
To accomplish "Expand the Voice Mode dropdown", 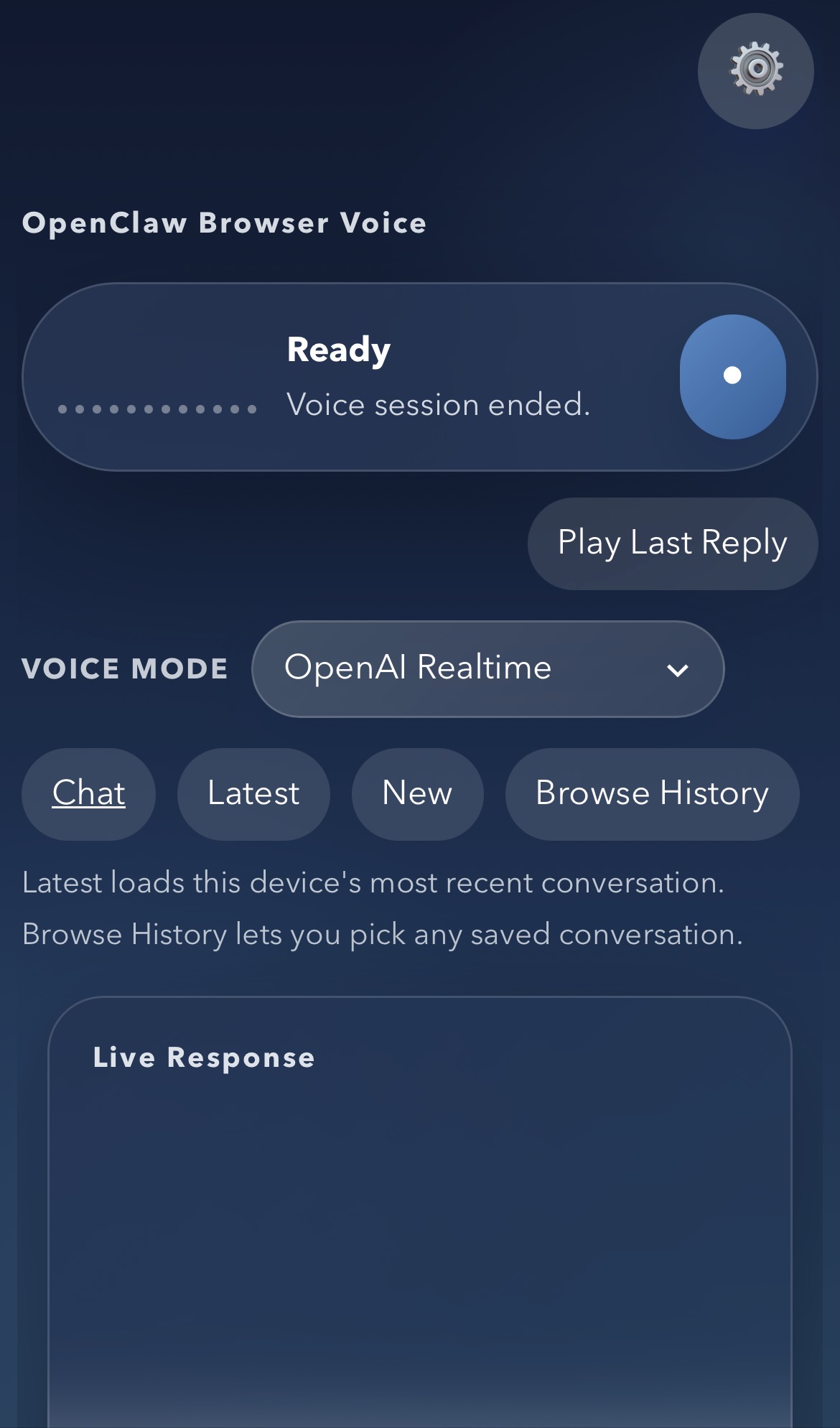I will click(x=487, y=668).
